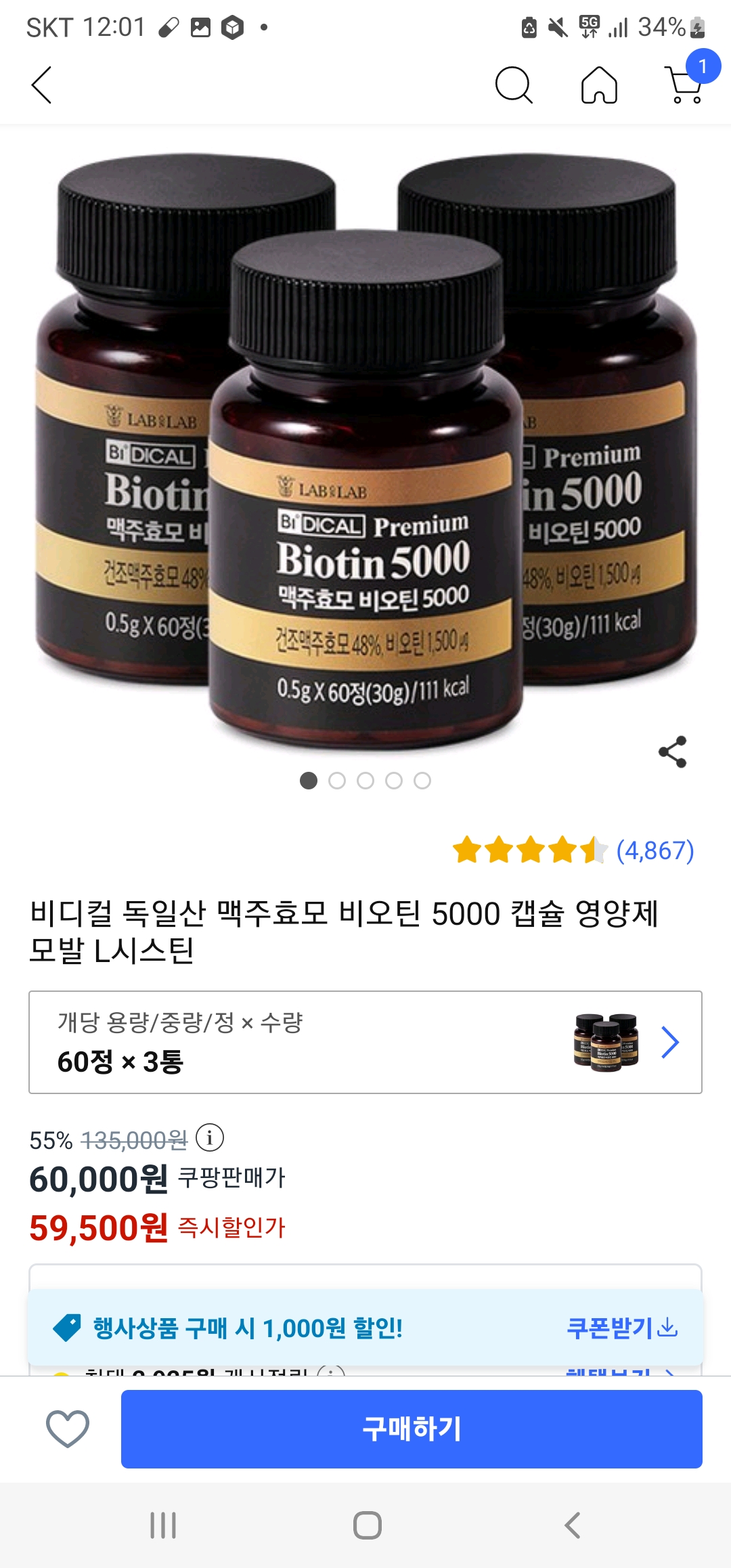Image resolution: width=731 pixels, height=1568 pixels.
Task: Open the search icon in the top bar
Action: (514, 84)
